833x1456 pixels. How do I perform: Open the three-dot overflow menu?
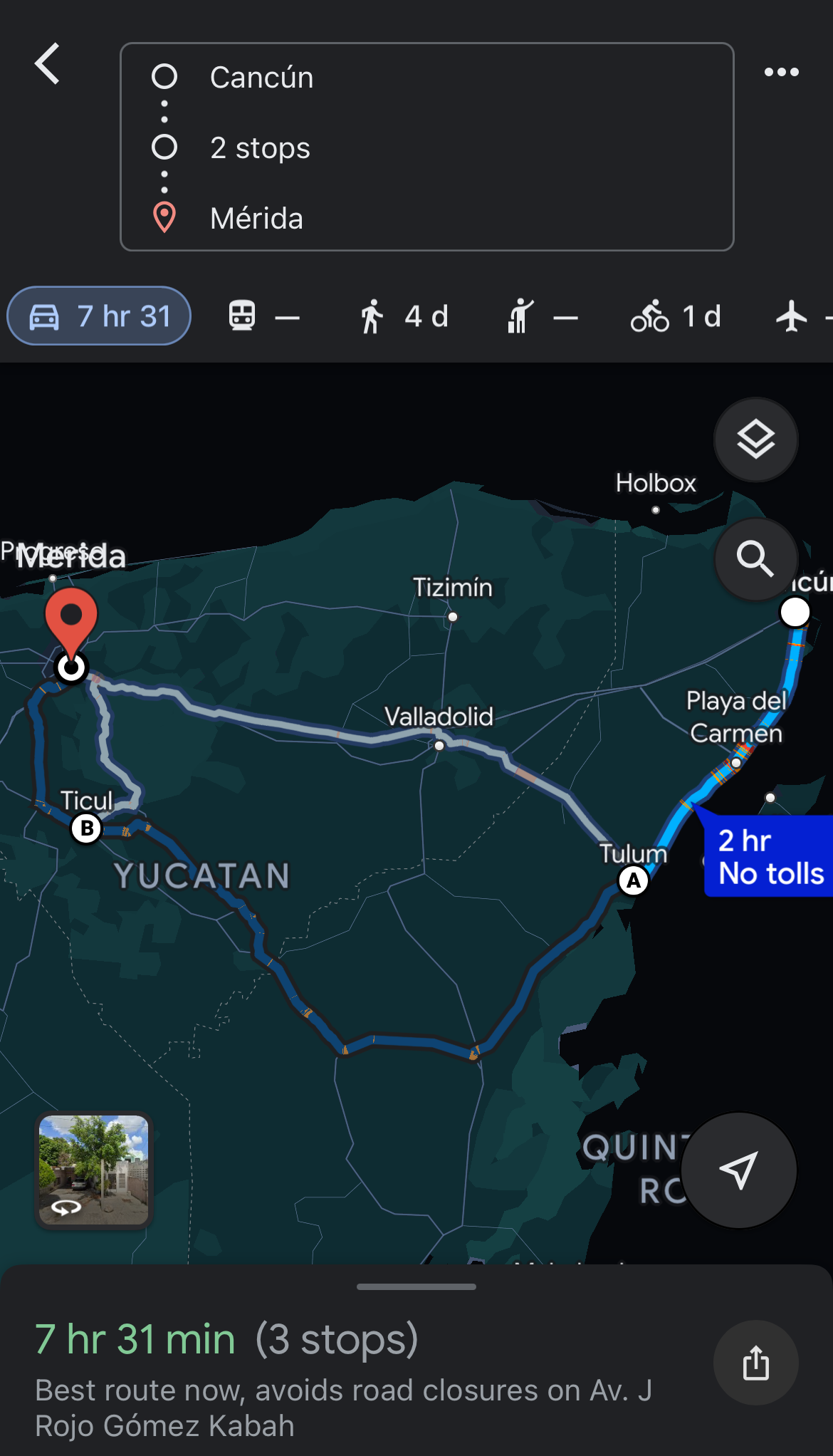(x=781, y=72)
